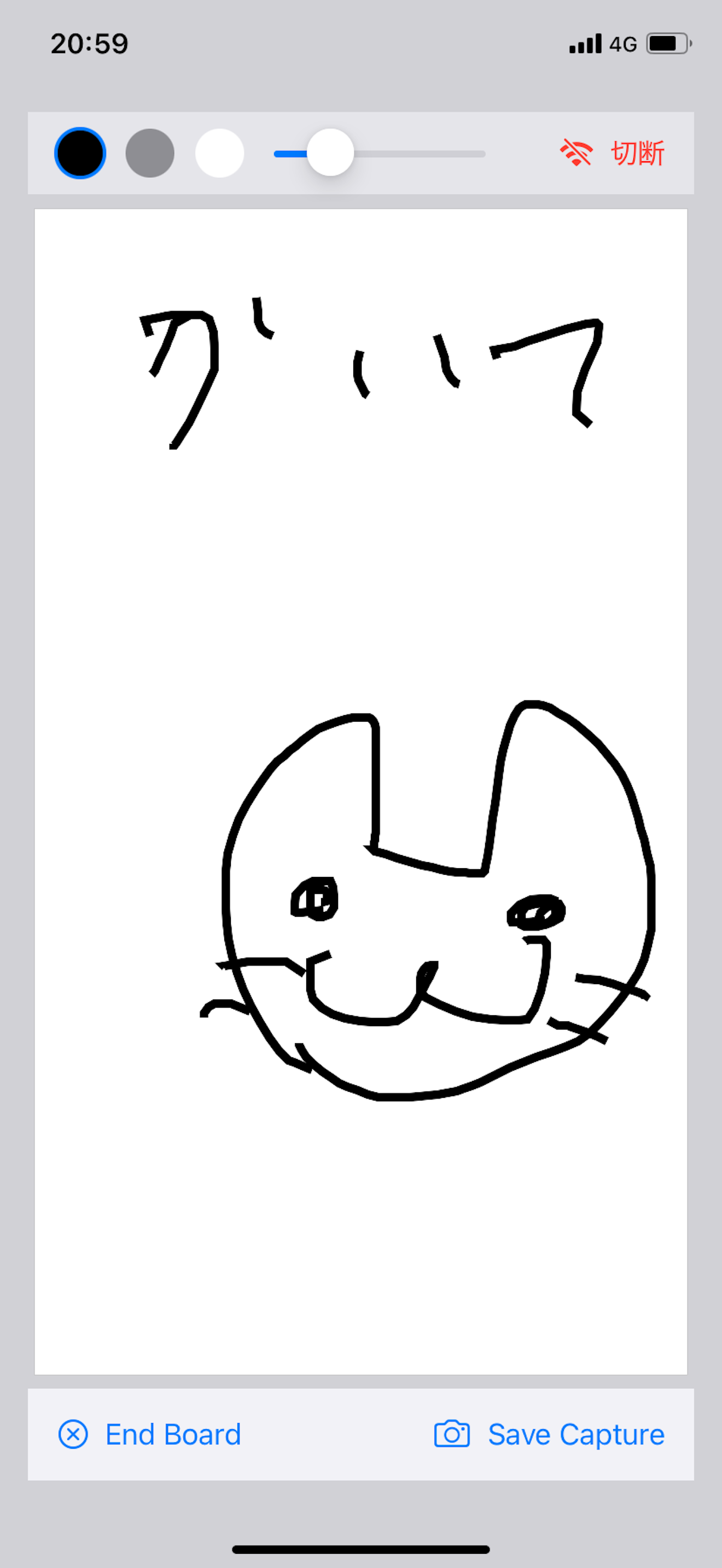Disconnect using the red 切断 button
Screen dimensions: 722x1568
[x=613, y=153]
